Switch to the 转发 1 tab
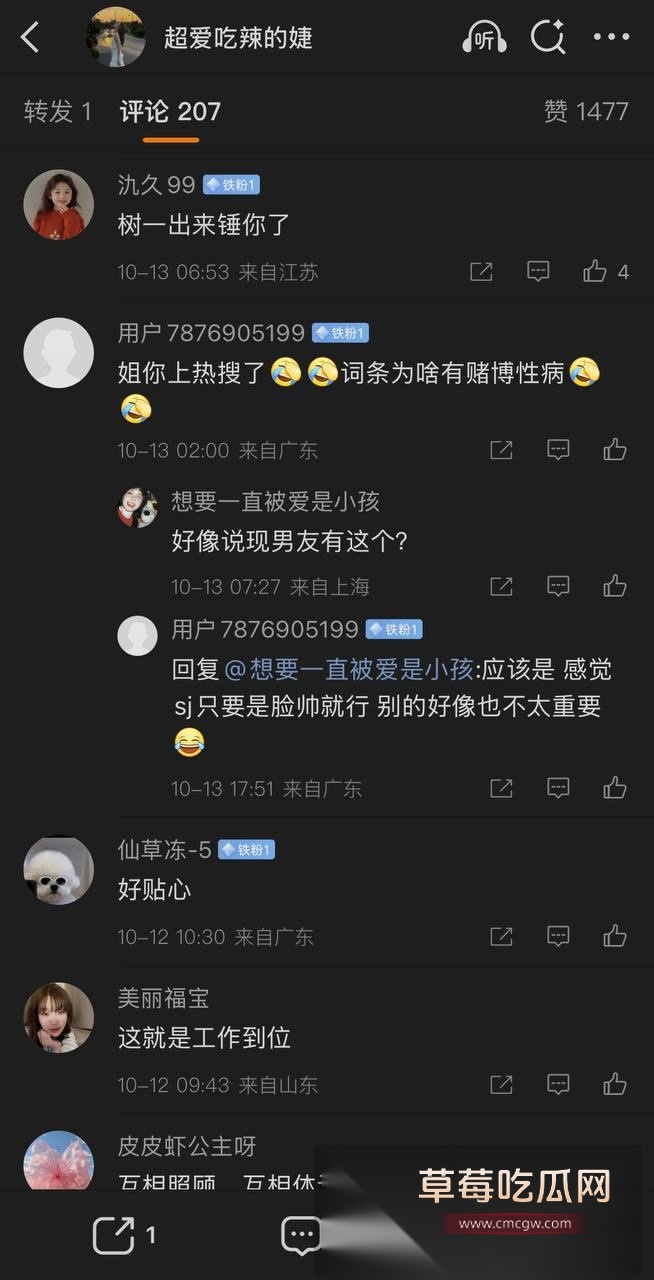654x1280 pixels. (58, 111)
